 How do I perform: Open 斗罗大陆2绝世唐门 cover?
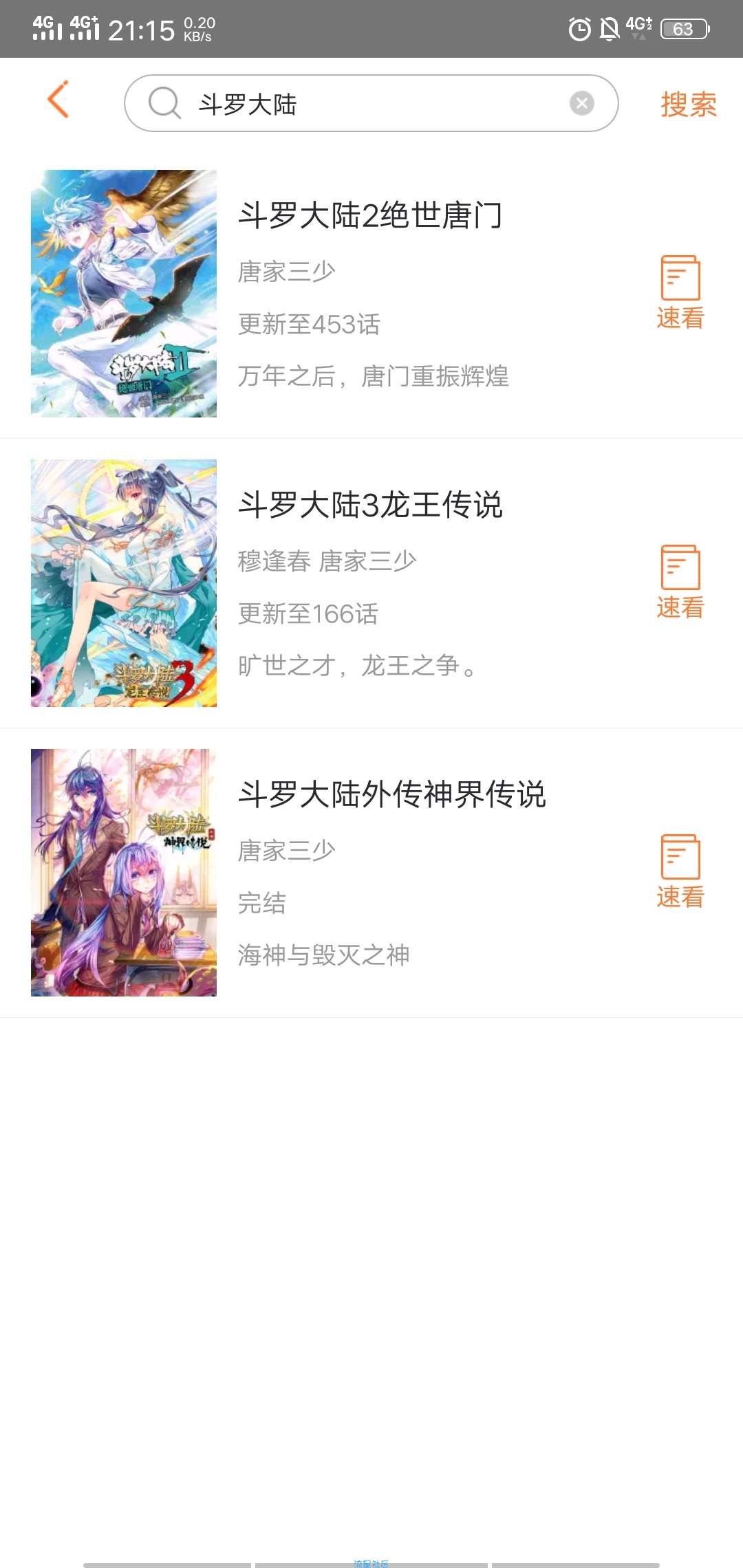click(124, 294)
